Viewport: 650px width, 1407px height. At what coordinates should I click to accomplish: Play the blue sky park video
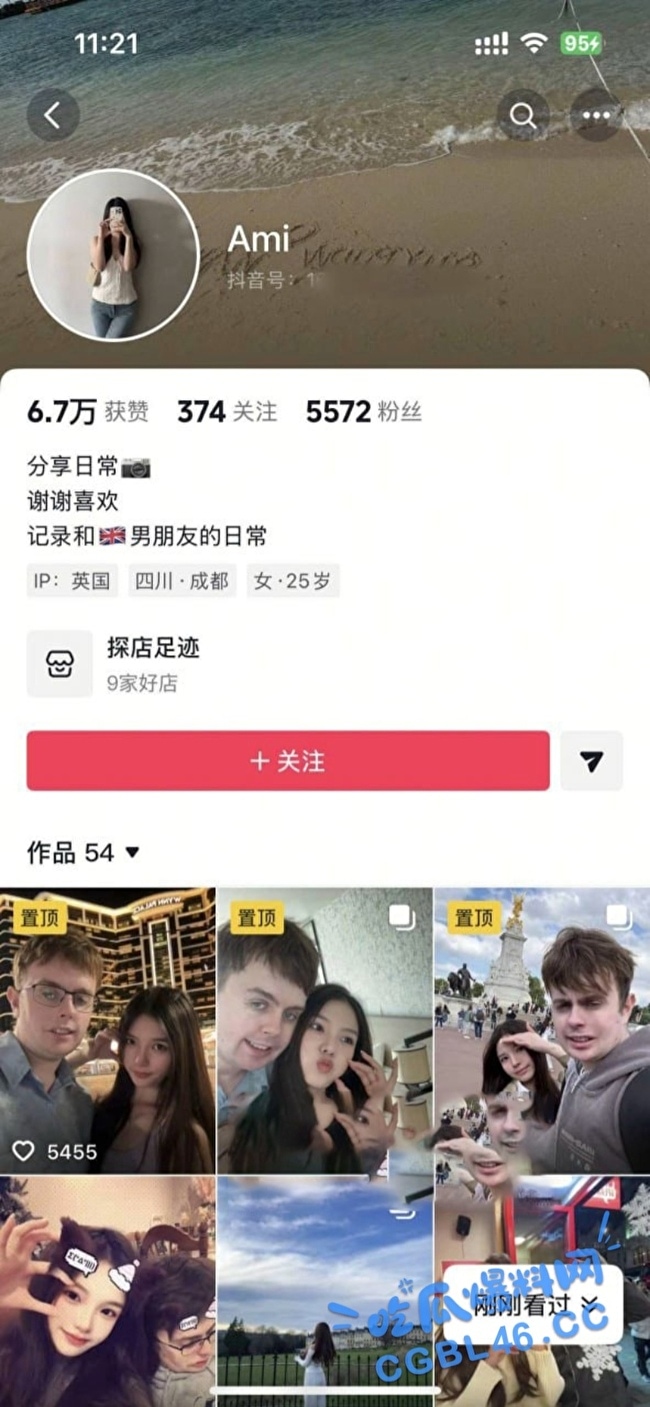click(325, 1290)
